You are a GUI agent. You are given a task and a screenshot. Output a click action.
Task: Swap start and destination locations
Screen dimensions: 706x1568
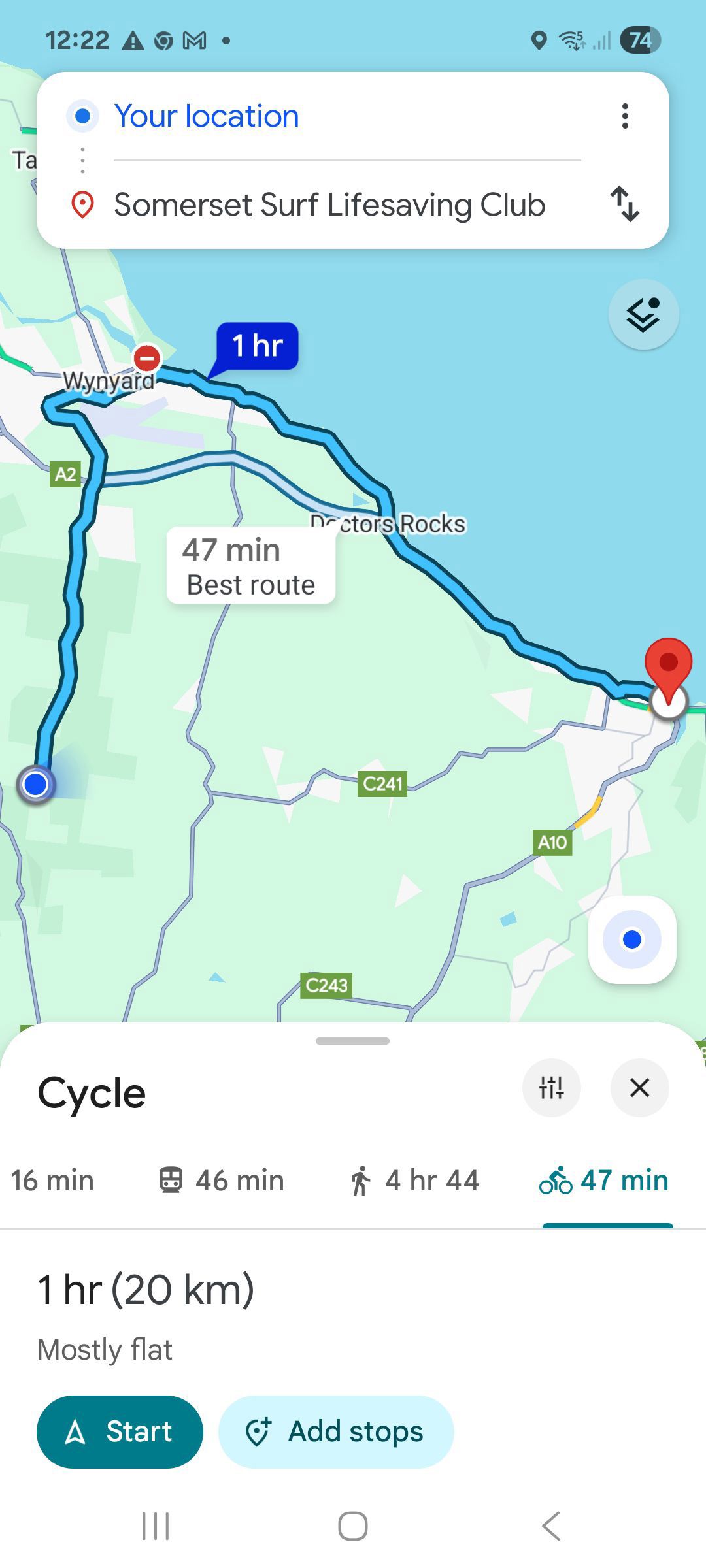coord(624,204)
